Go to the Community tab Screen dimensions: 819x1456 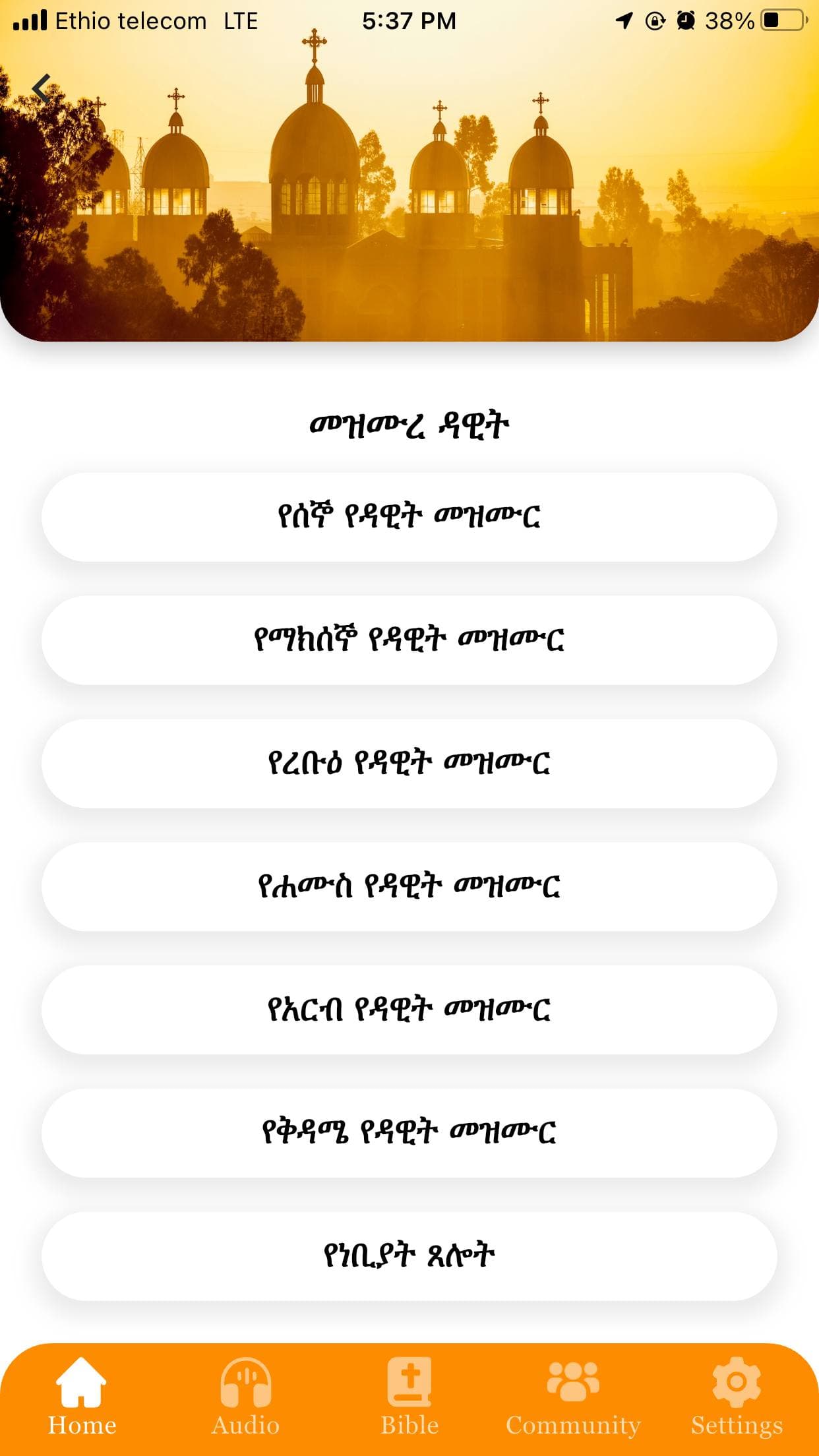573,1397
